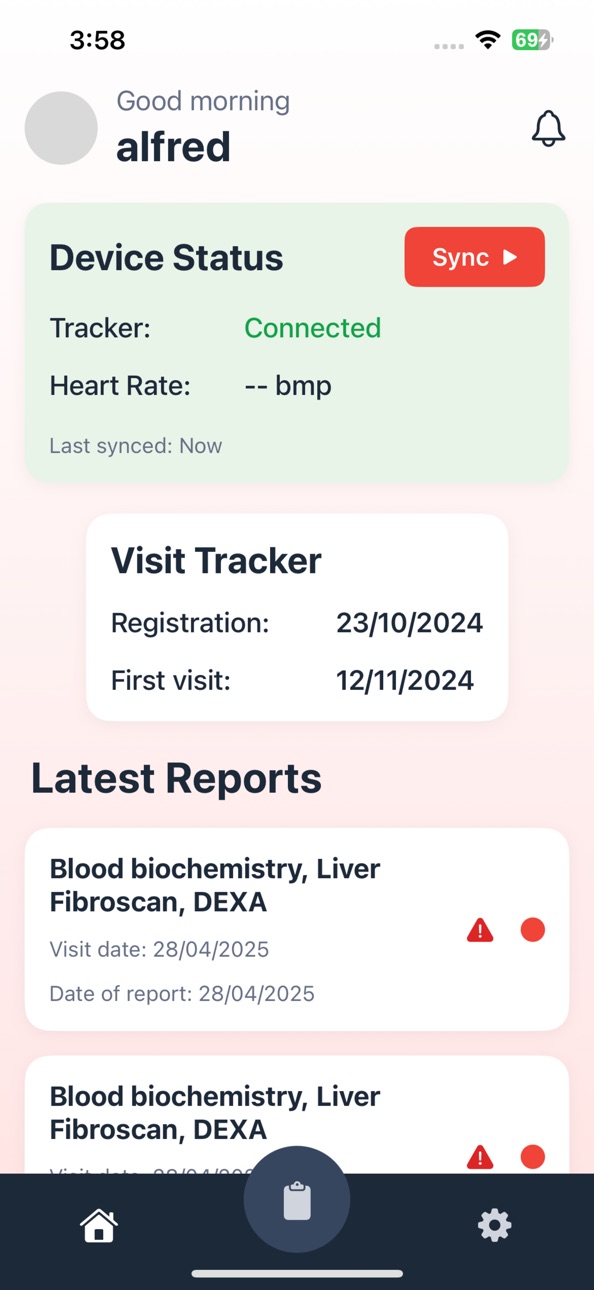Open the notifications bell
This screenshot has height=1290, width=594.
[548, 129]
